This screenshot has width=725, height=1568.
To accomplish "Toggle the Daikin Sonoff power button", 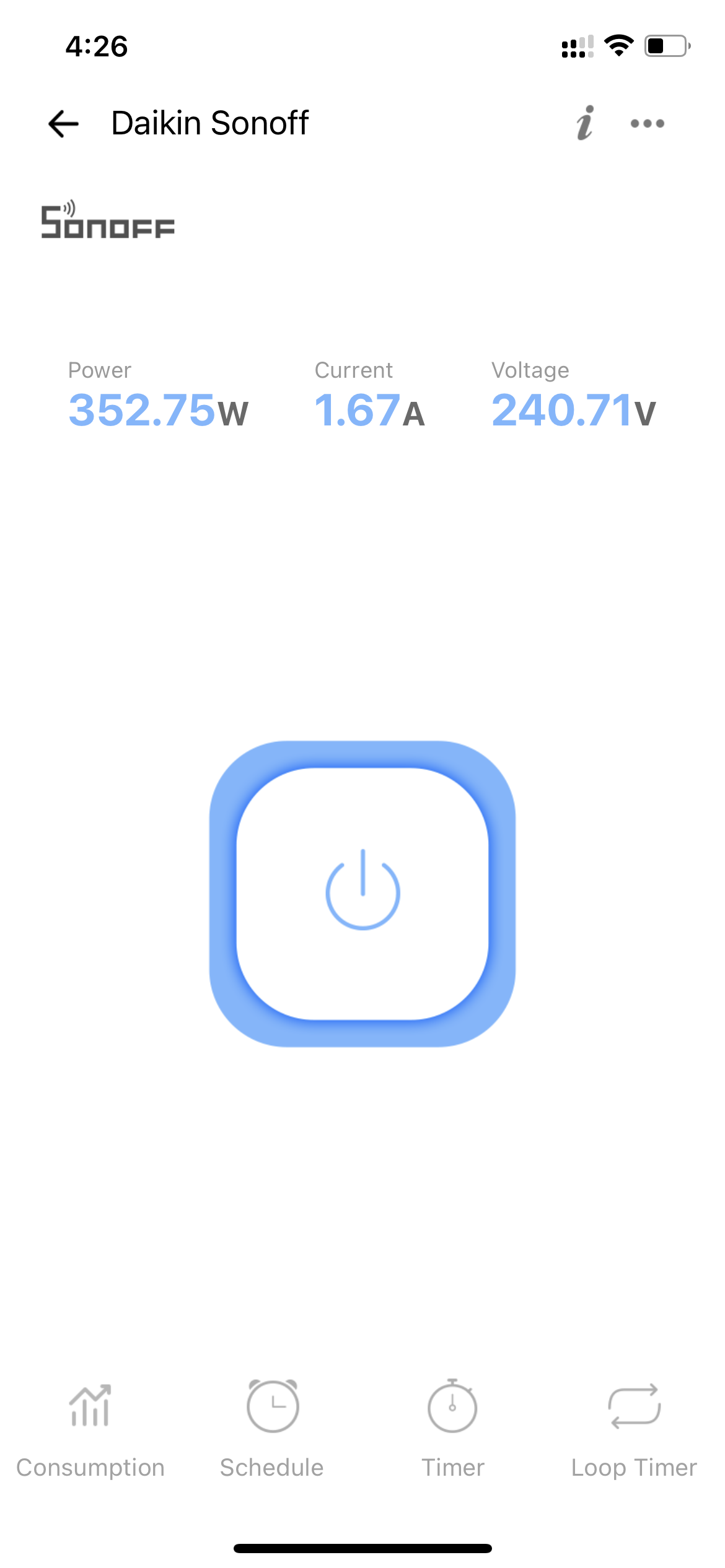I will click(362, 894).
